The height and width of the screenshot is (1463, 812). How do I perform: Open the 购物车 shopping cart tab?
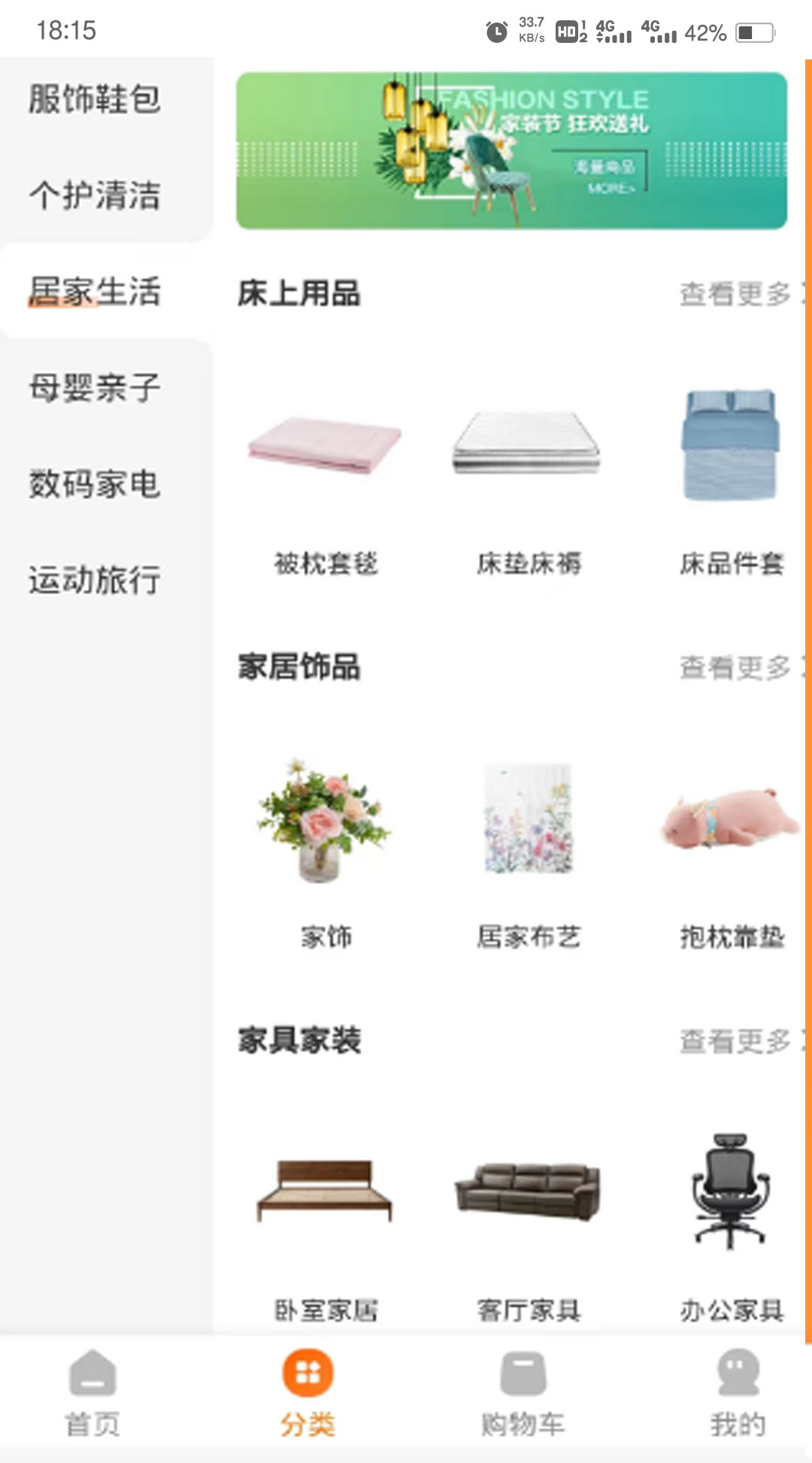523,1393
